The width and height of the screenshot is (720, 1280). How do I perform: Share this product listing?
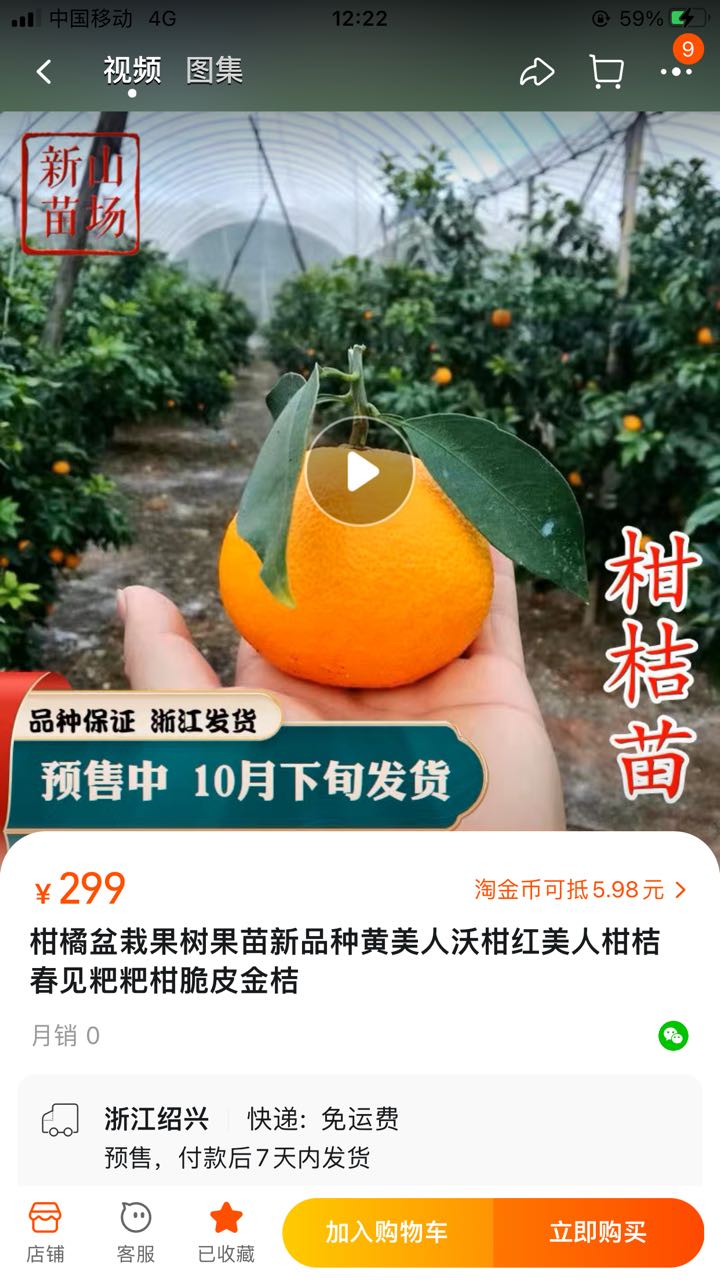[x=537, y=72]
